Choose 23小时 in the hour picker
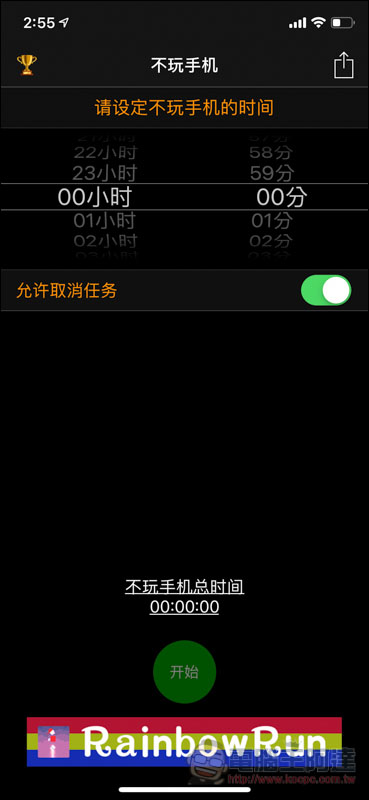 (x=105, y=173)
